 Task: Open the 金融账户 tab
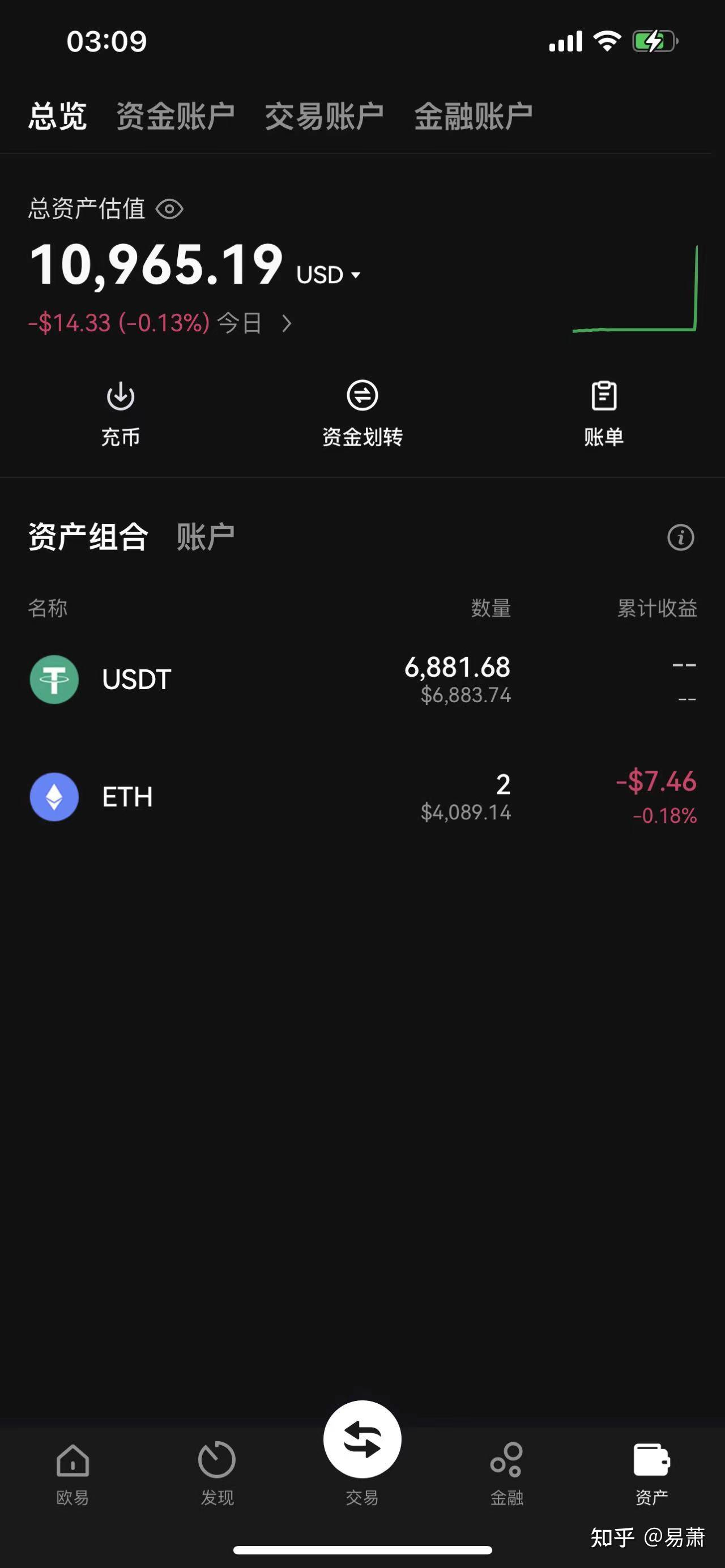pyautogui.click(x=473, y=116)
